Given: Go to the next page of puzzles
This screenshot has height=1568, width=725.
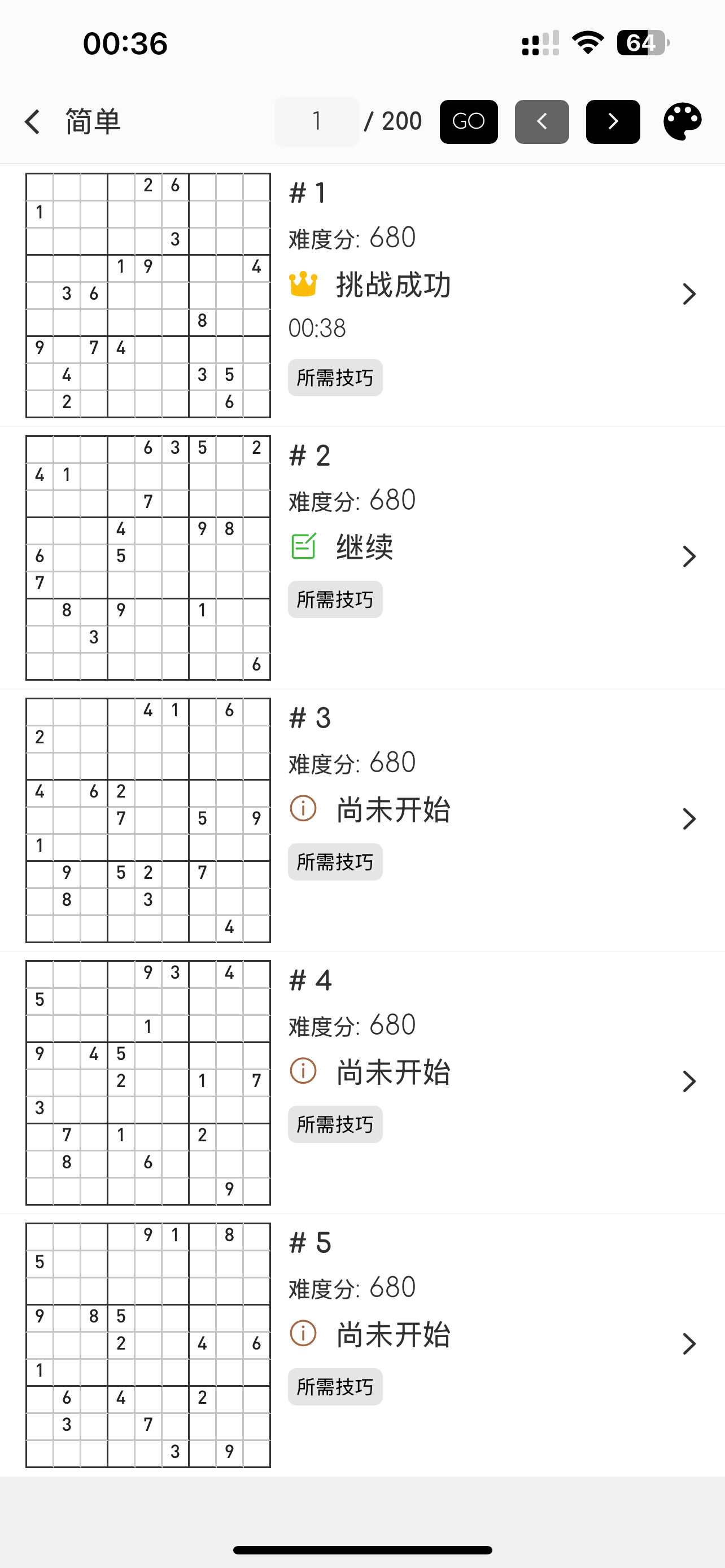Looking at the screenshot, I should pyautogui.click(x=613, y=122).
